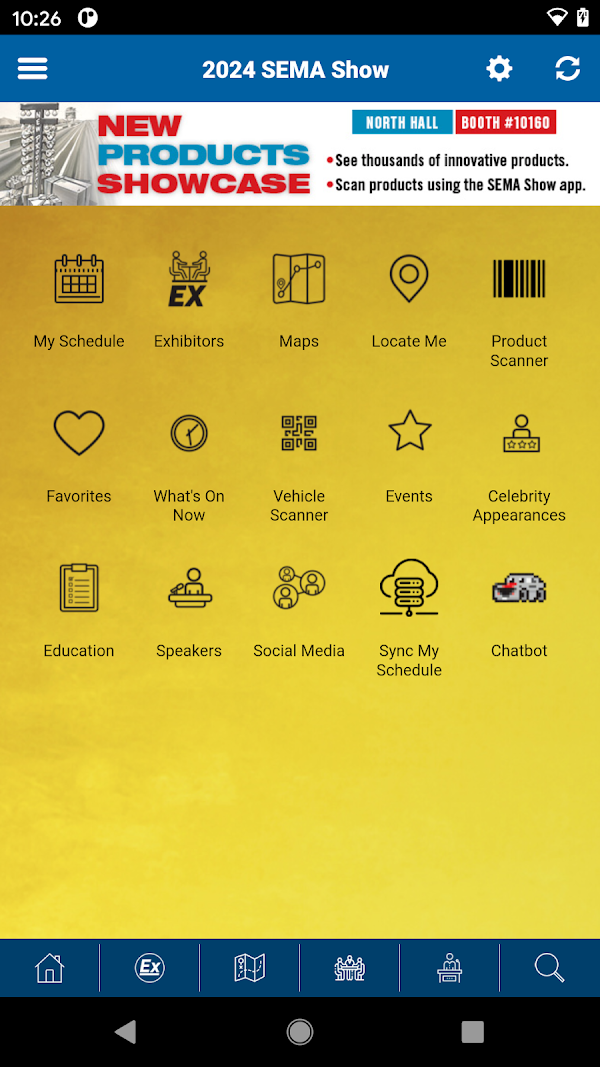Screen dimensions: 600x1067
Task: Open My Schedule
Action: coord(79,300)
